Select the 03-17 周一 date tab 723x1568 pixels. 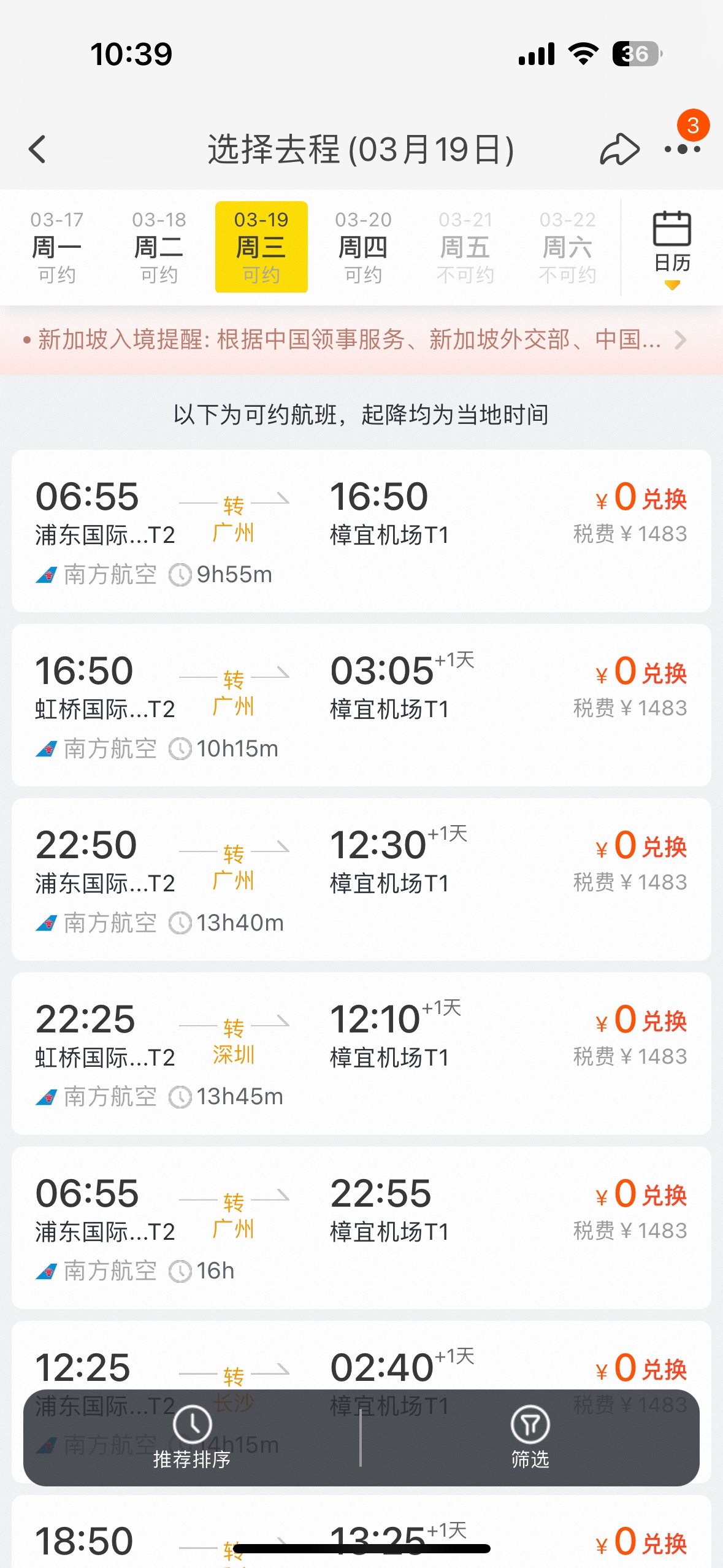56,247
